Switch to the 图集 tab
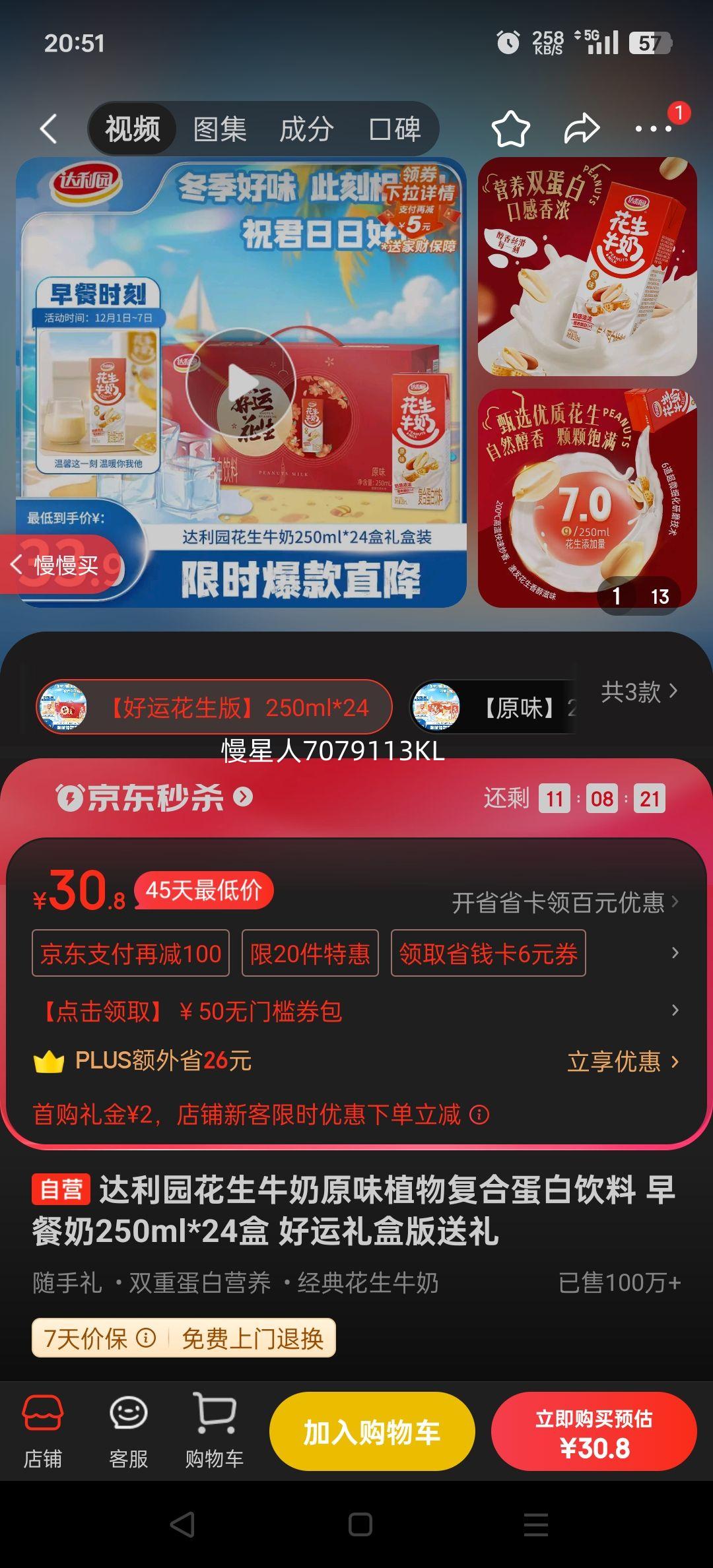Screen dimensions: 713x1568 [221, 128]
